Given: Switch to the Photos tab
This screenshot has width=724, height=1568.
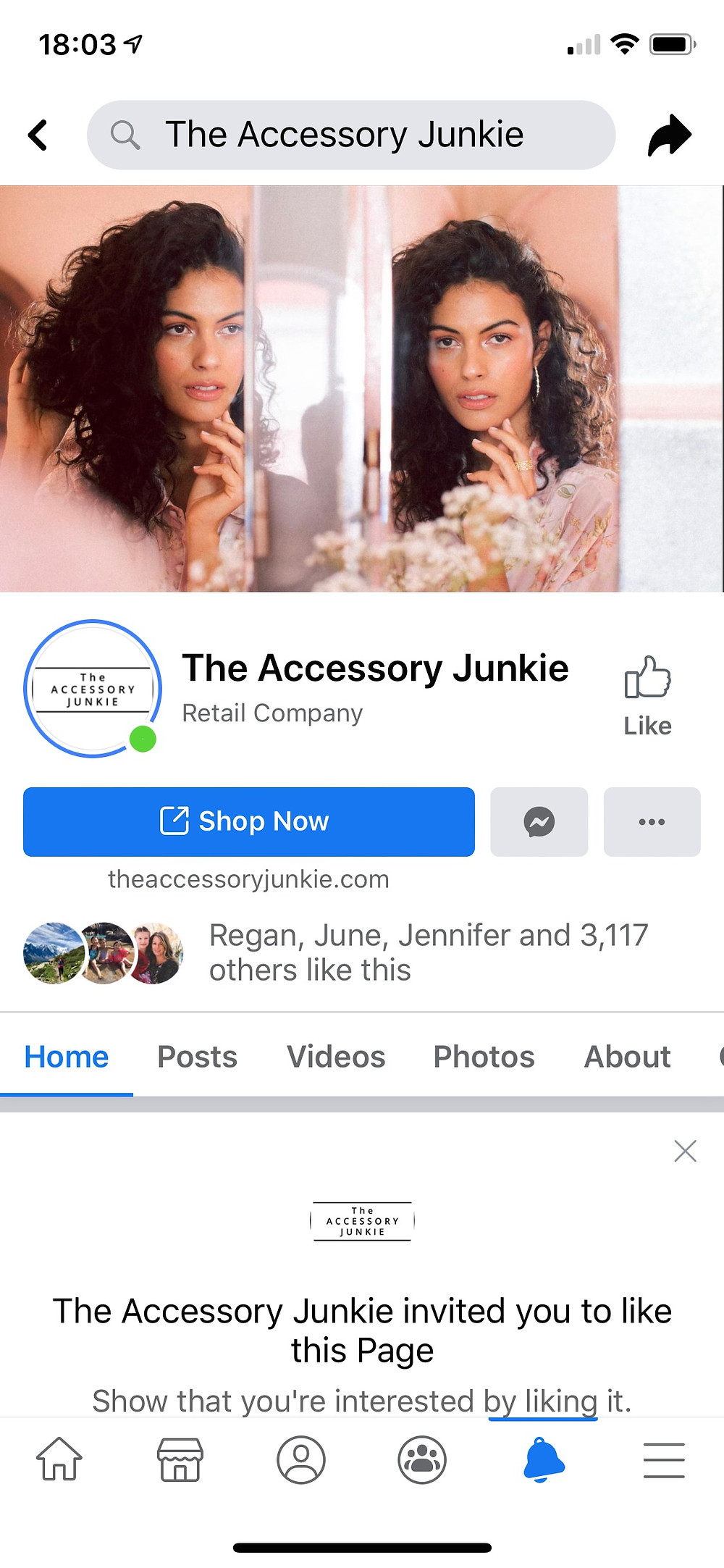Looking at the screenshot, I should pyautogui.click(x=484, y=1057).
